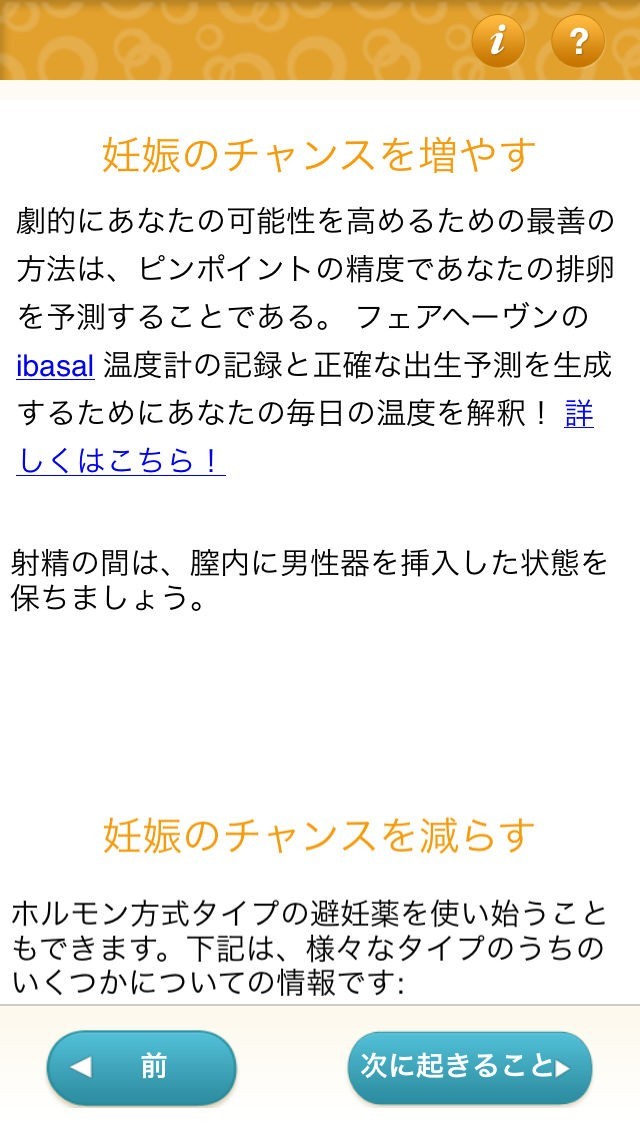The width and height of the screenshot is (640, 1136).
Task: Go back with the 前 button
Action: [141, 1067]
